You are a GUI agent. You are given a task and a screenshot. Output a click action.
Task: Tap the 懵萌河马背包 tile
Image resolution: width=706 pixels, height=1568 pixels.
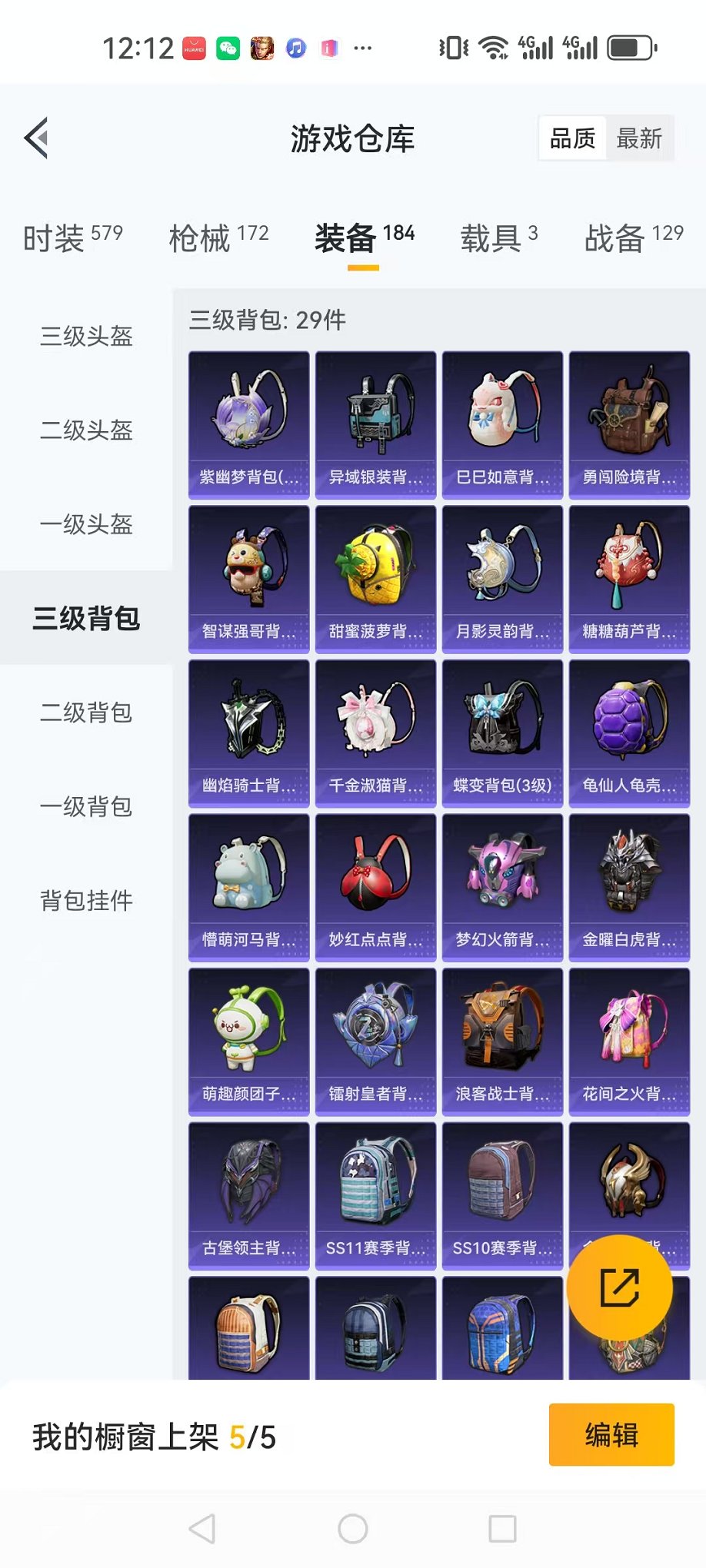coord(248,887)
